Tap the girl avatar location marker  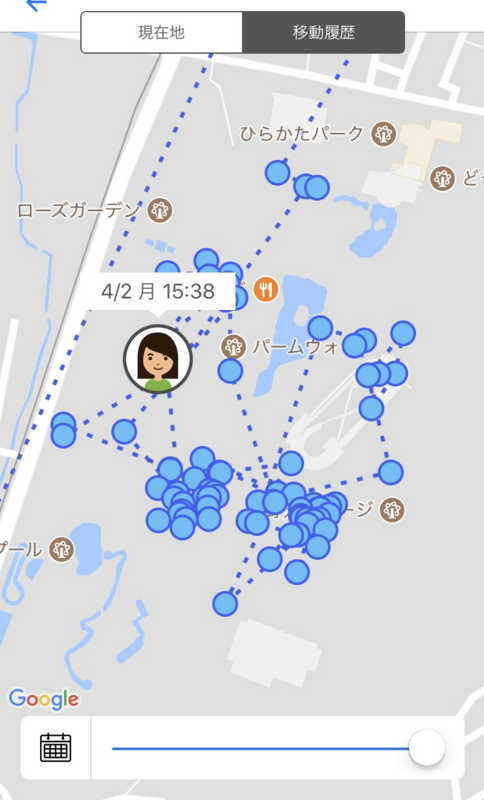[x=158, y=359]
